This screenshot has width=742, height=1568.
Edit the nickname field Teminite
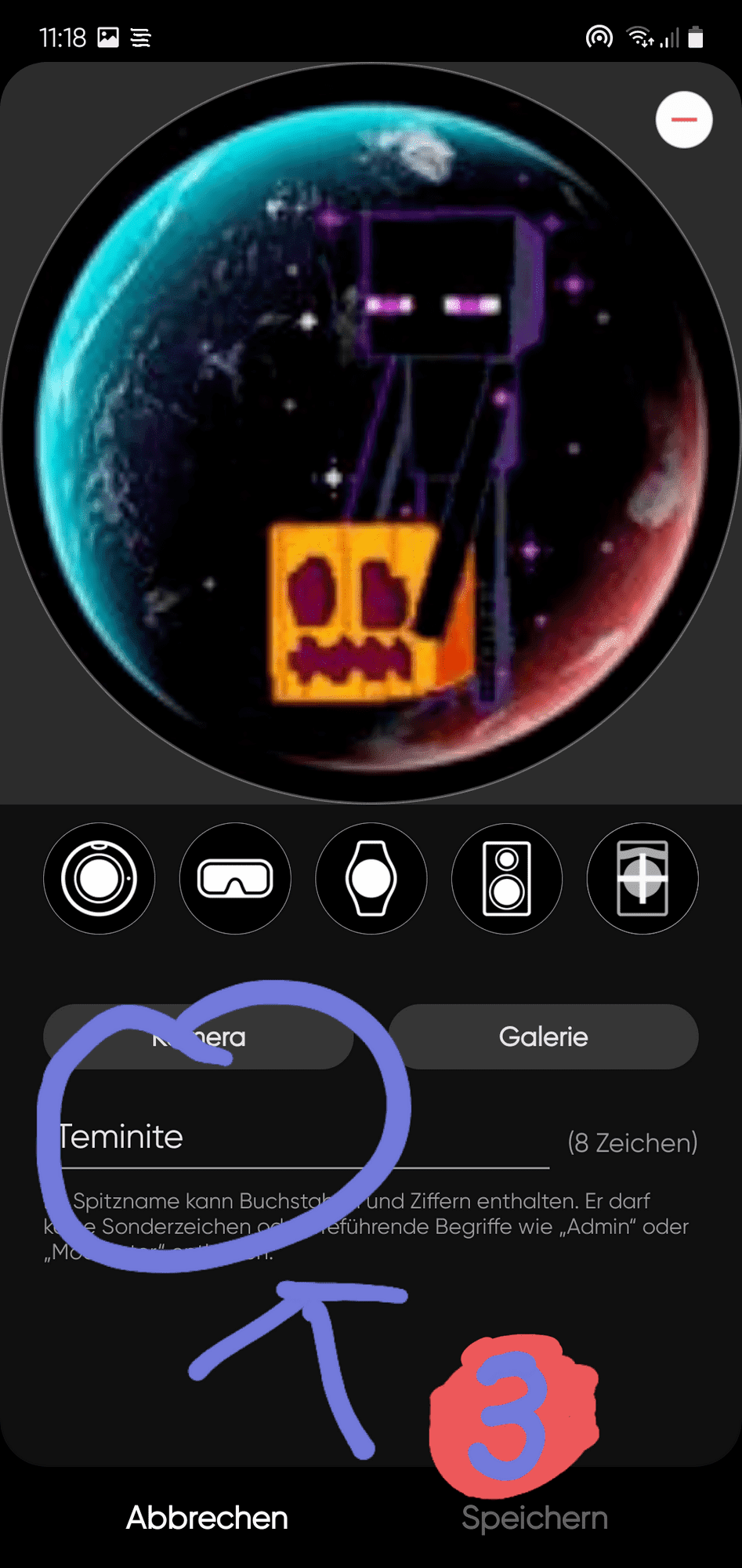[x=304, y=1138]
